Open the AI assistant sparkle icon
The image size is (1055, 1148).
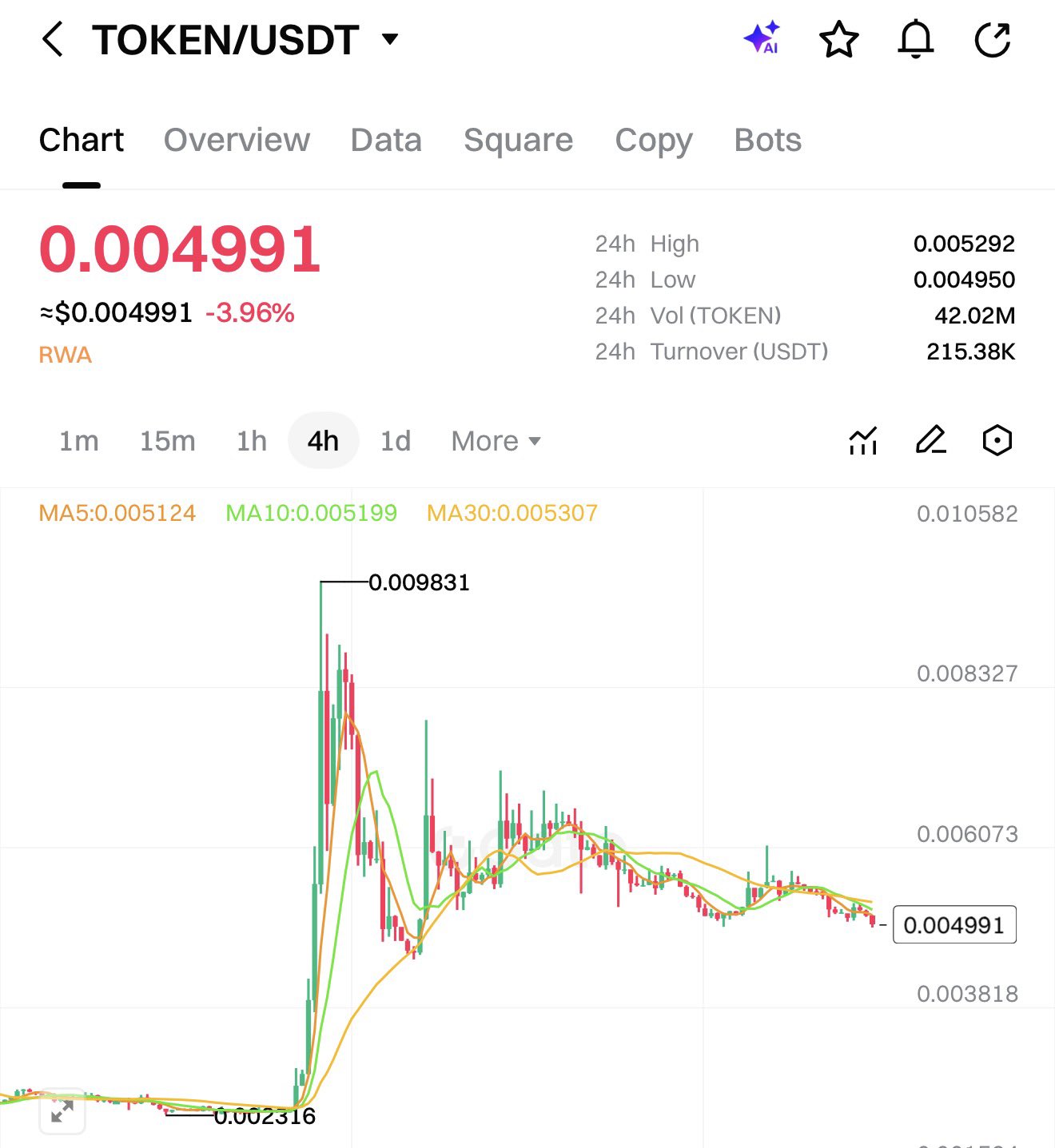pyautogui.click(x=762, y=39)
